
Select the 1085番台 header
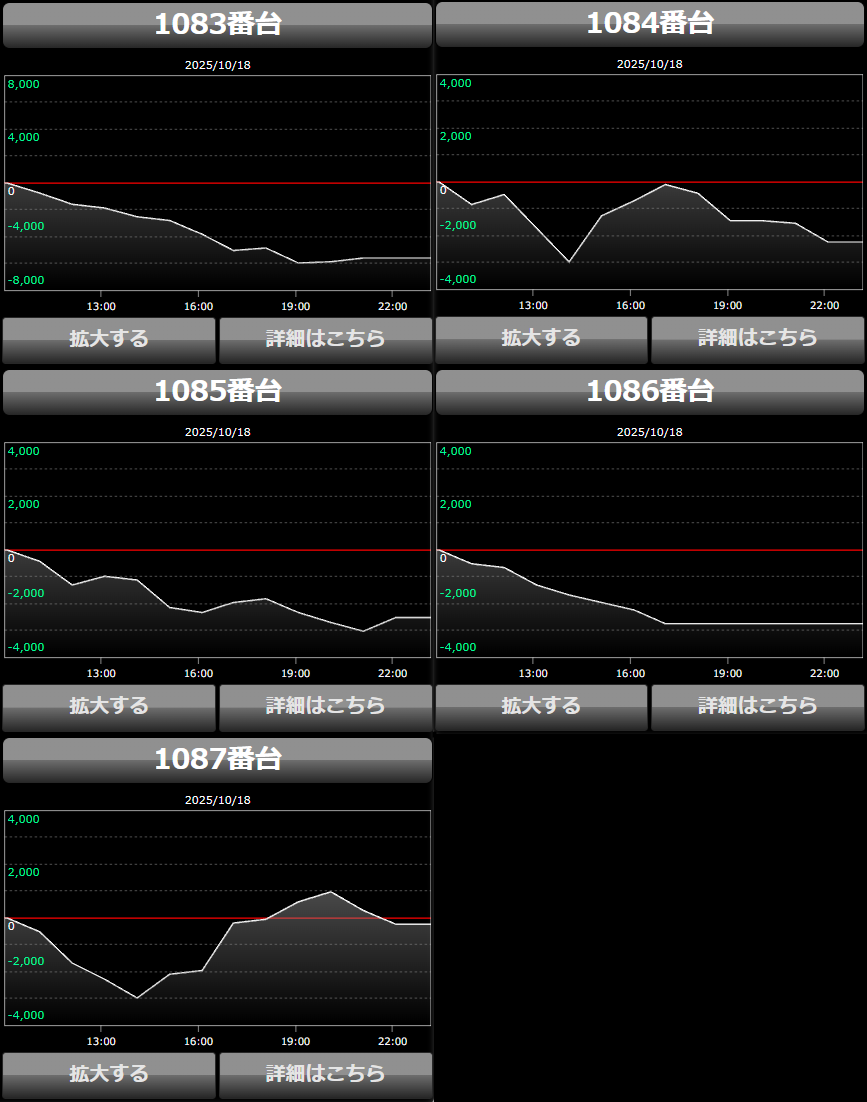217,392
